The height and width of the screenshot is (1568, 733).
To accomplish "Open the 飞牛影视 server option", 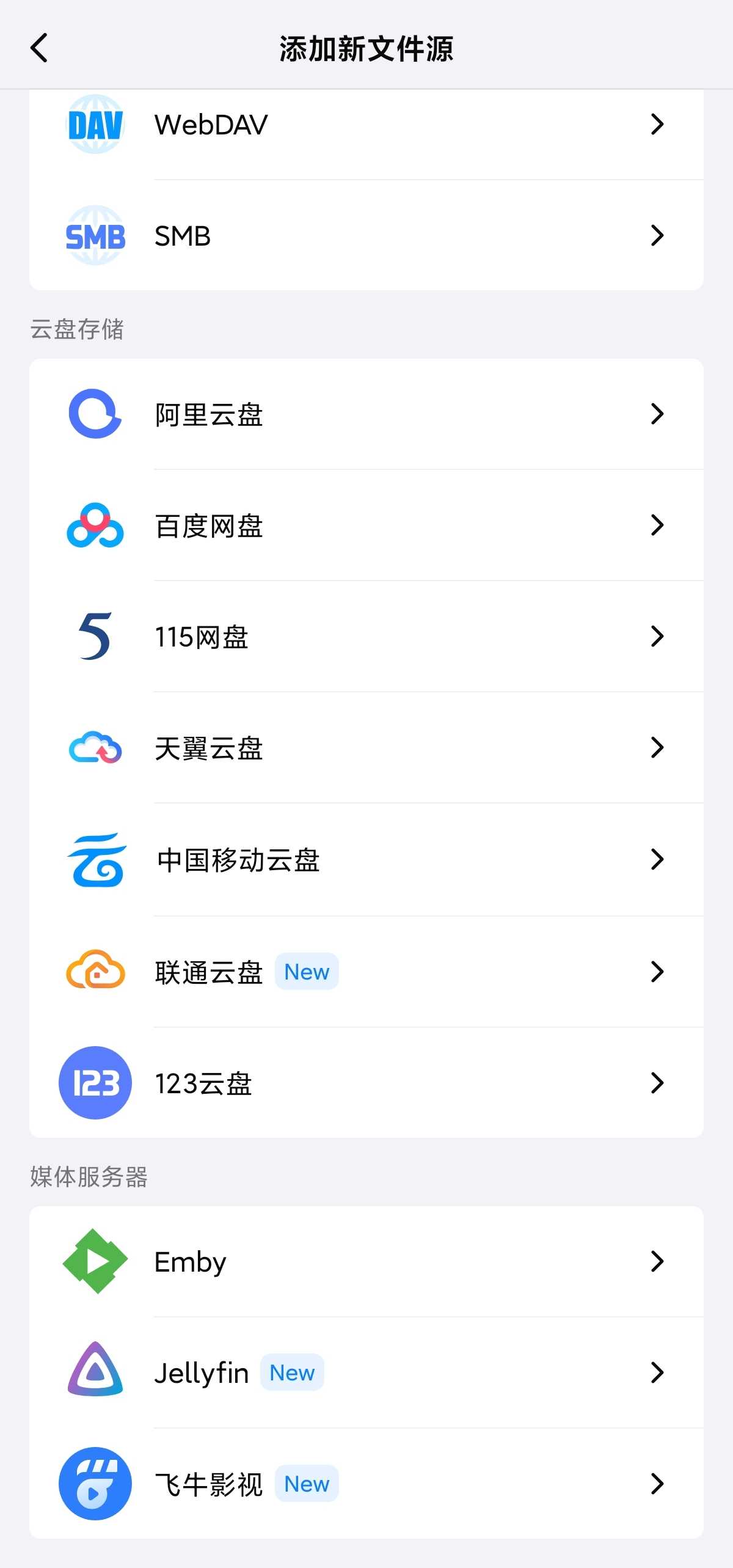I will click(366, 1484).
